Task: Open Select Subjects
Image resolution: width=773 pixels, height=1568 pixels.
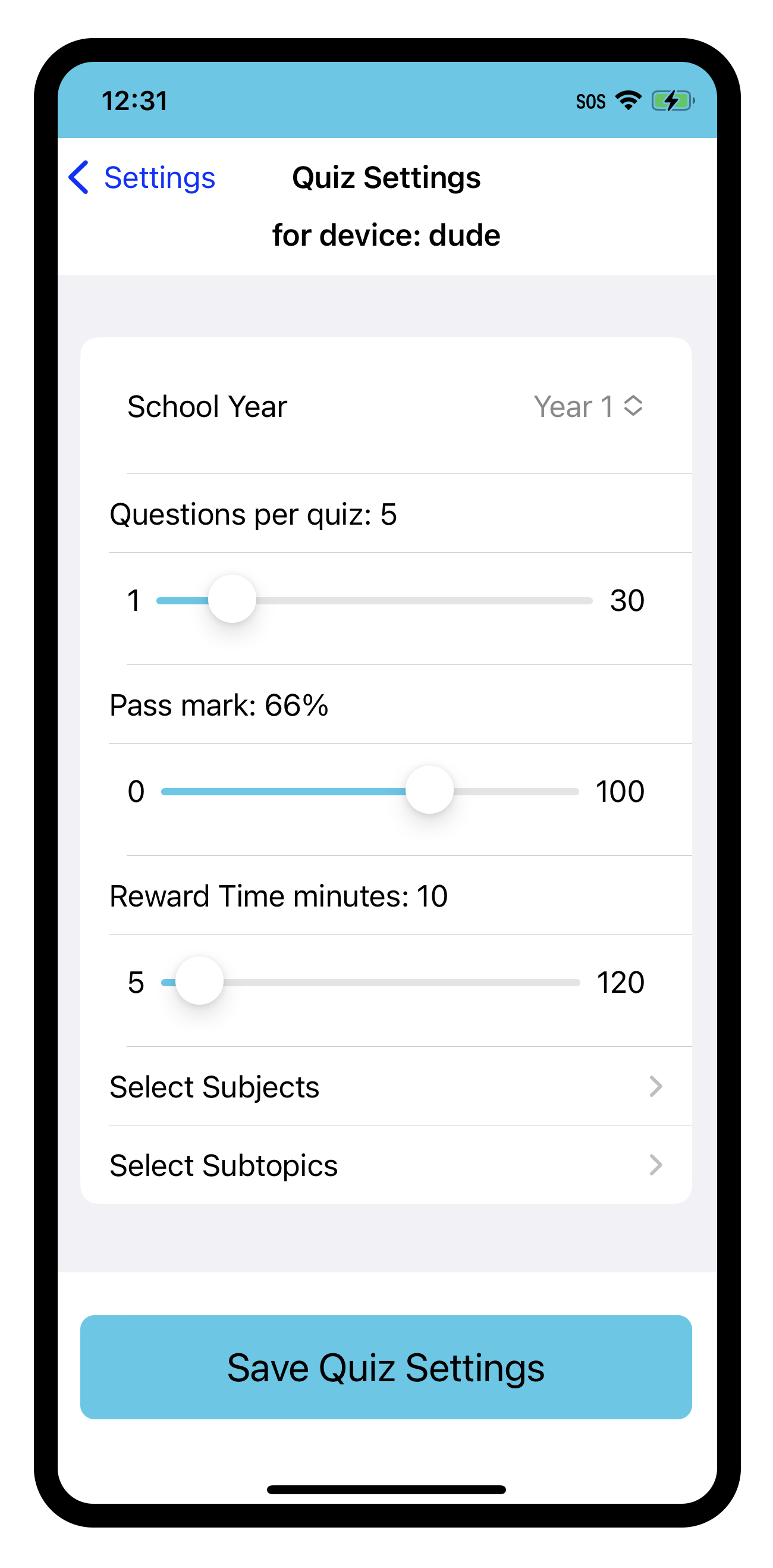Action: (386, 1087)
